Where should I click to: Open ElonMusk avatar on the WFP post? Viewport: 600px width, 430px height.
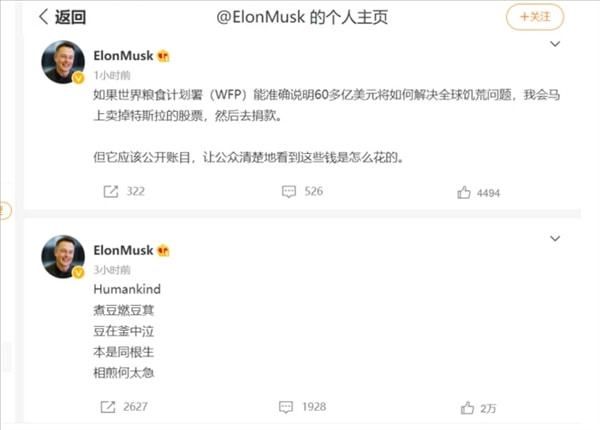pyautogui.click(x=62, y=62)
